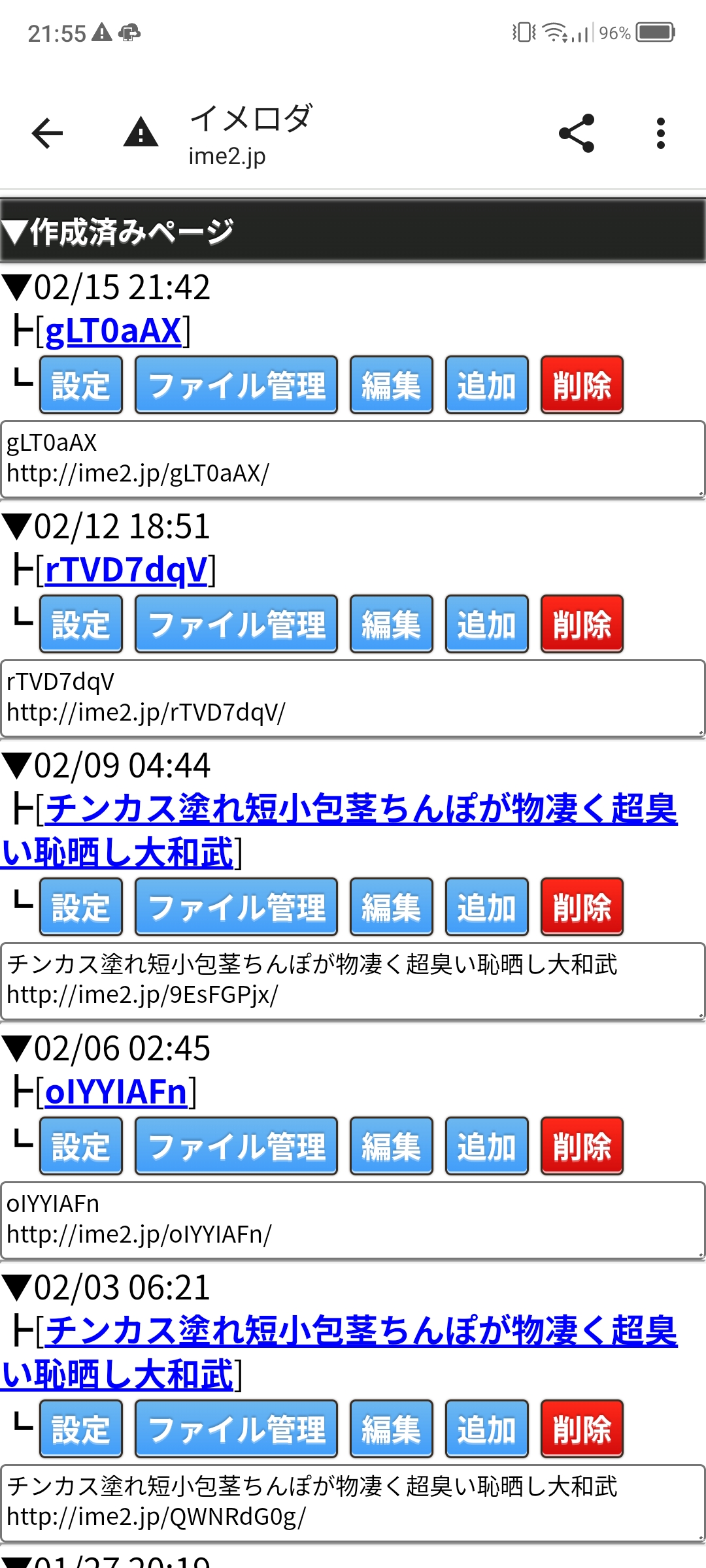
Task: Select 編集 under oIYYIAFn
Action: (391, 1147)
